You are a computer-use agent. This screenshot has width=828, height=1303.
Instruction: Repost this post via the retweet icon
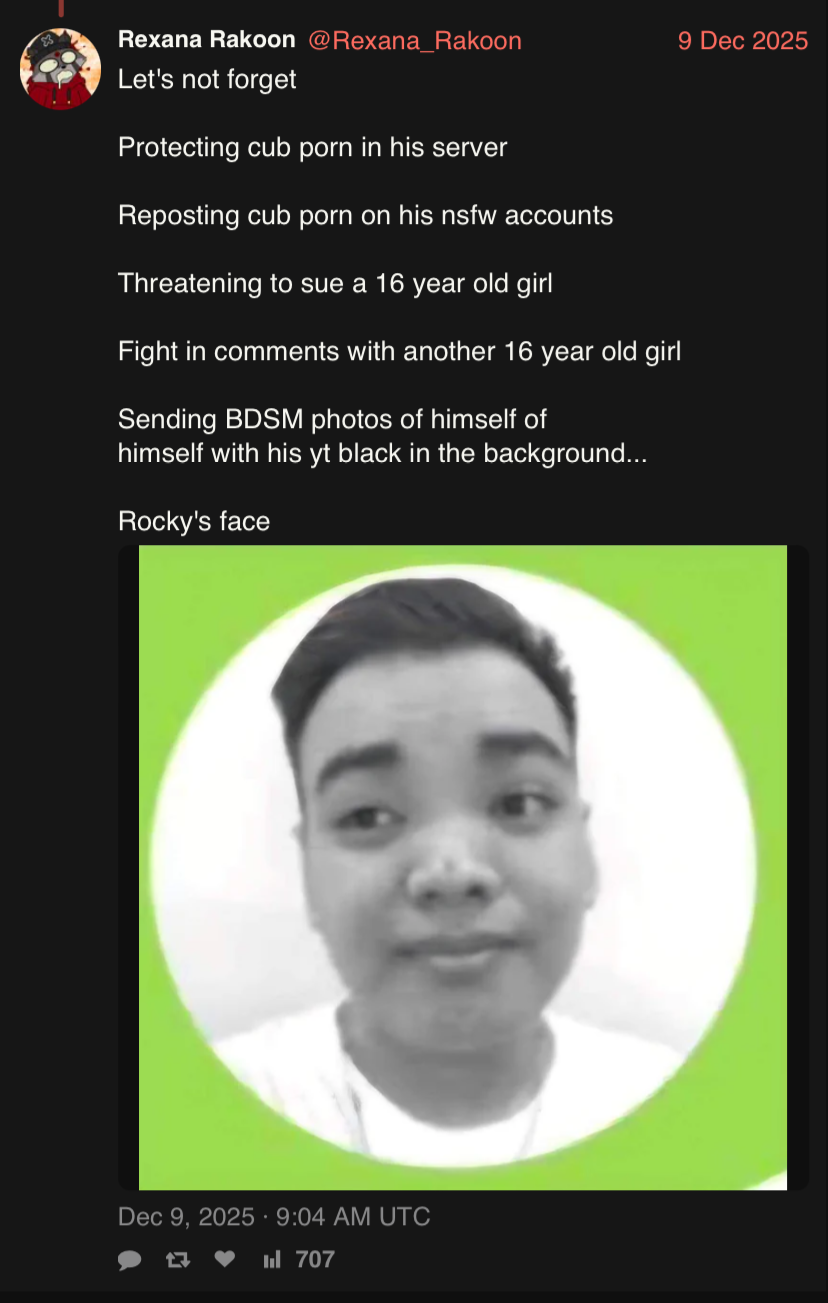point(178,1260)
